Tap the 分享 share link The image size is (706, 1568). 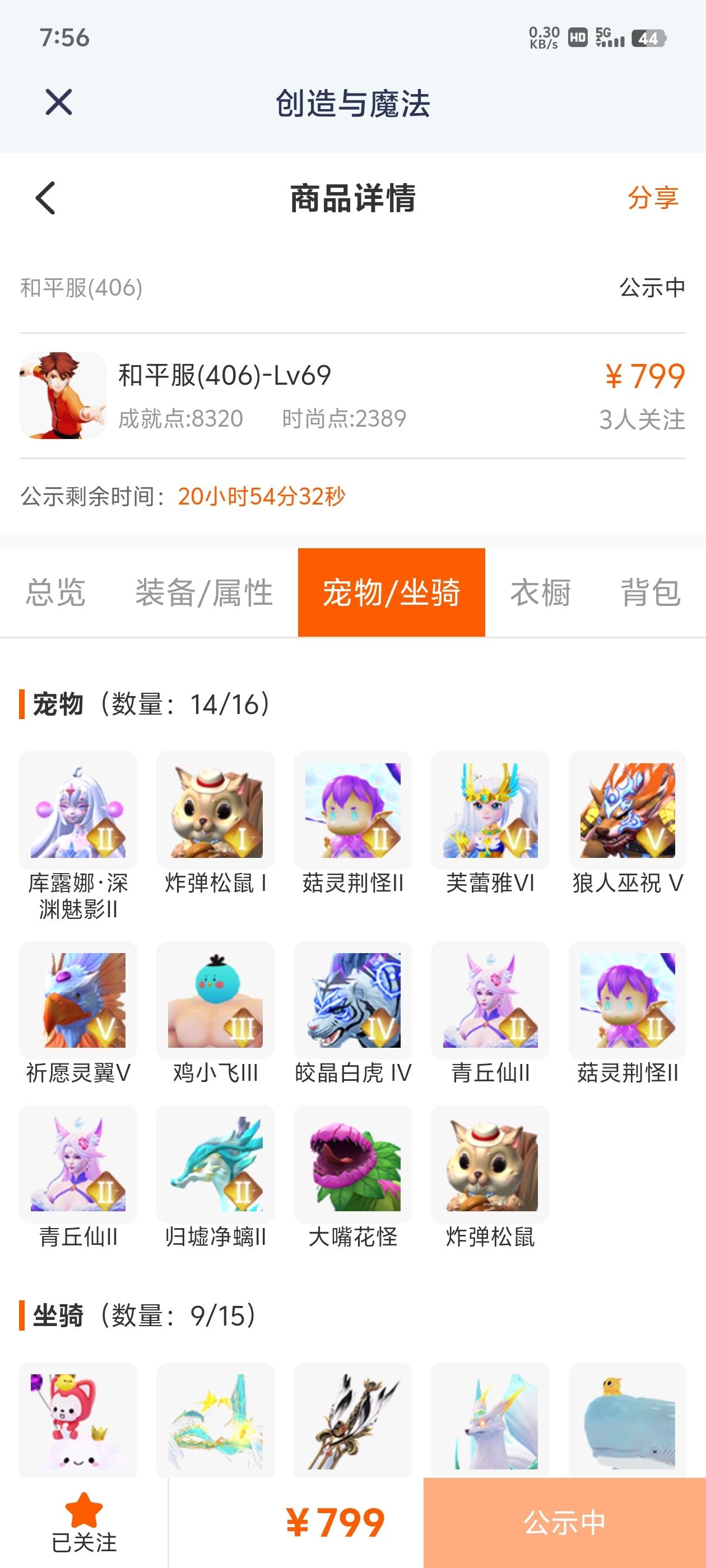pos(653,198)
